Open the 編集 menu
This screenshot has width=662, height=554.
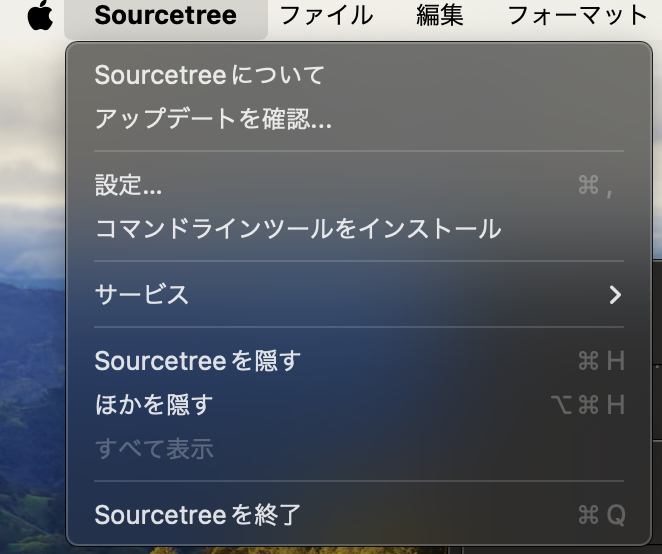[x=440, y=16]
